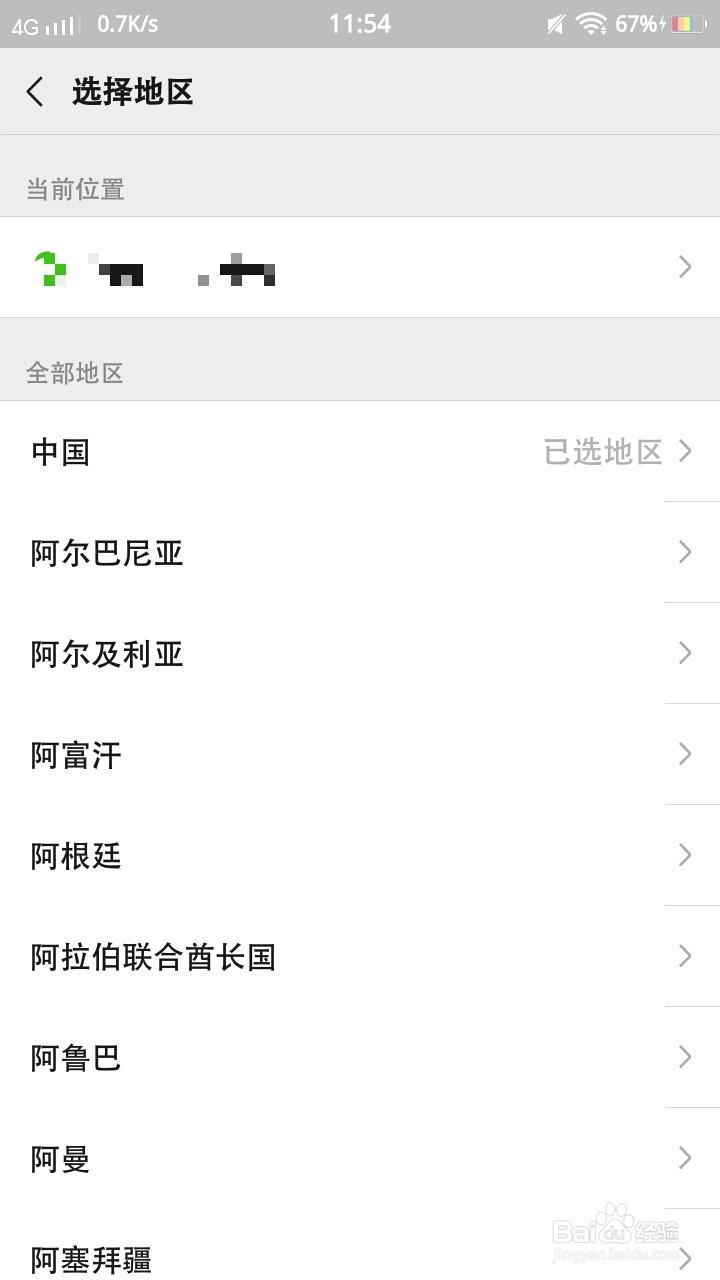
Task: Tap the clock showing 11:54
Action: coord(360,23)
